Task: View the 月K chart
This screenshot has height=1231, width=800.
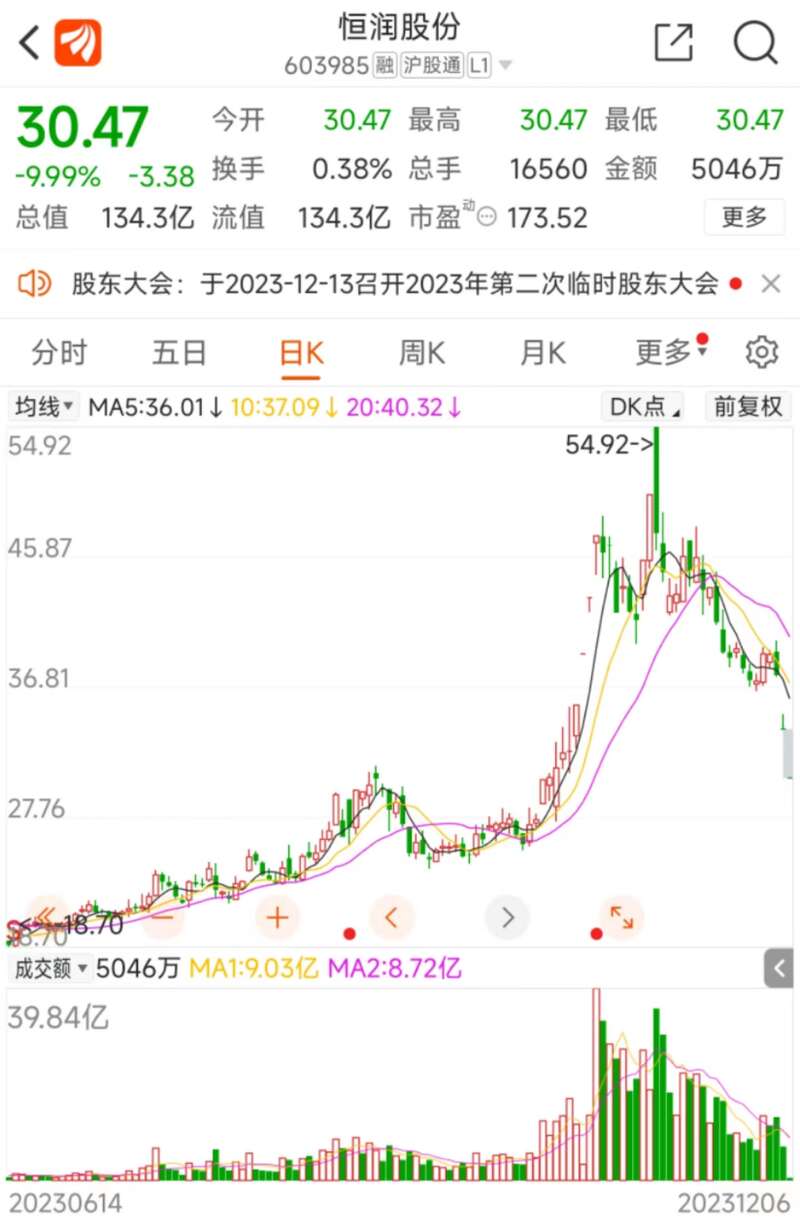Action: pos(541,352)
